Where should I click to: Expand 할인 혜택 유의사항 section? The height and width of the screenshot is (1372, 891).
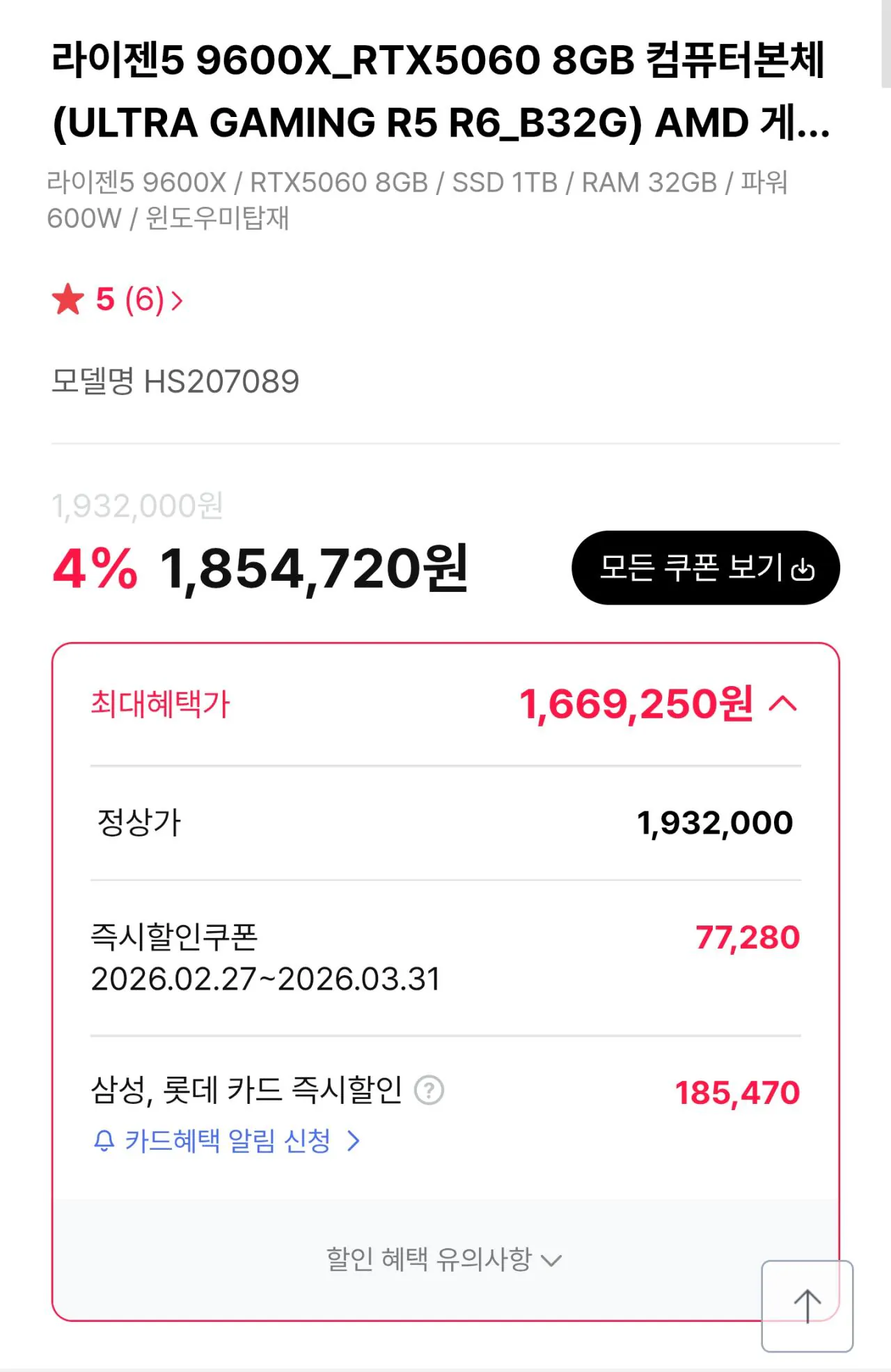coord(443,1259)
